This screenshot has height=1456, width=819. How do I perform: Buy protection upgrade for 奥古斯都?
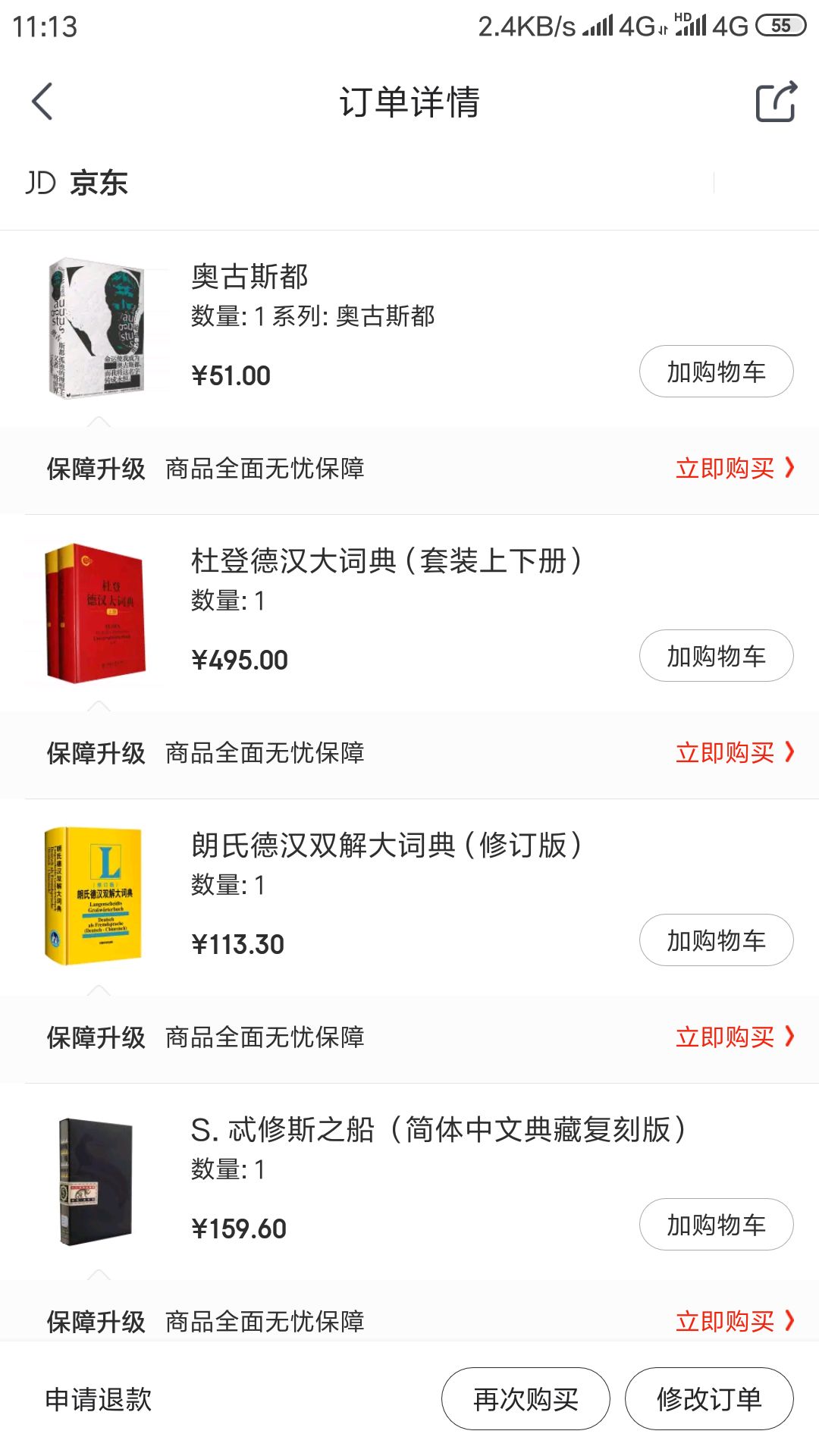coord(734,469)
